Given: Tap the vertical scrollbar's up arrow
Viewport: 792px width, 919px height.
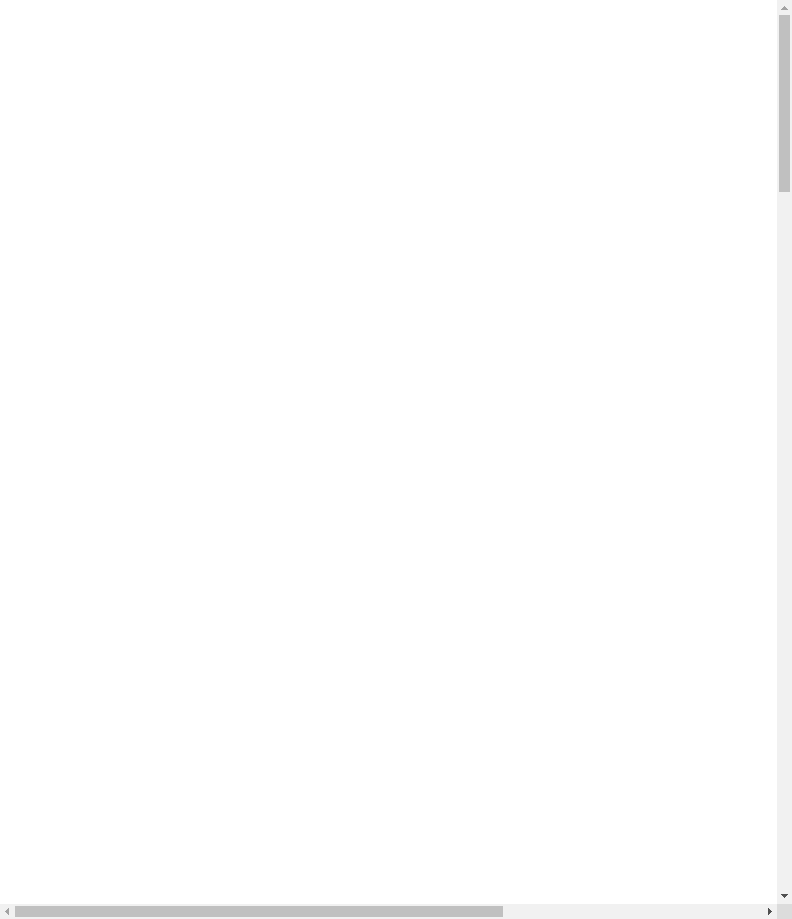Looking at the screenshot, I should 784,7.
